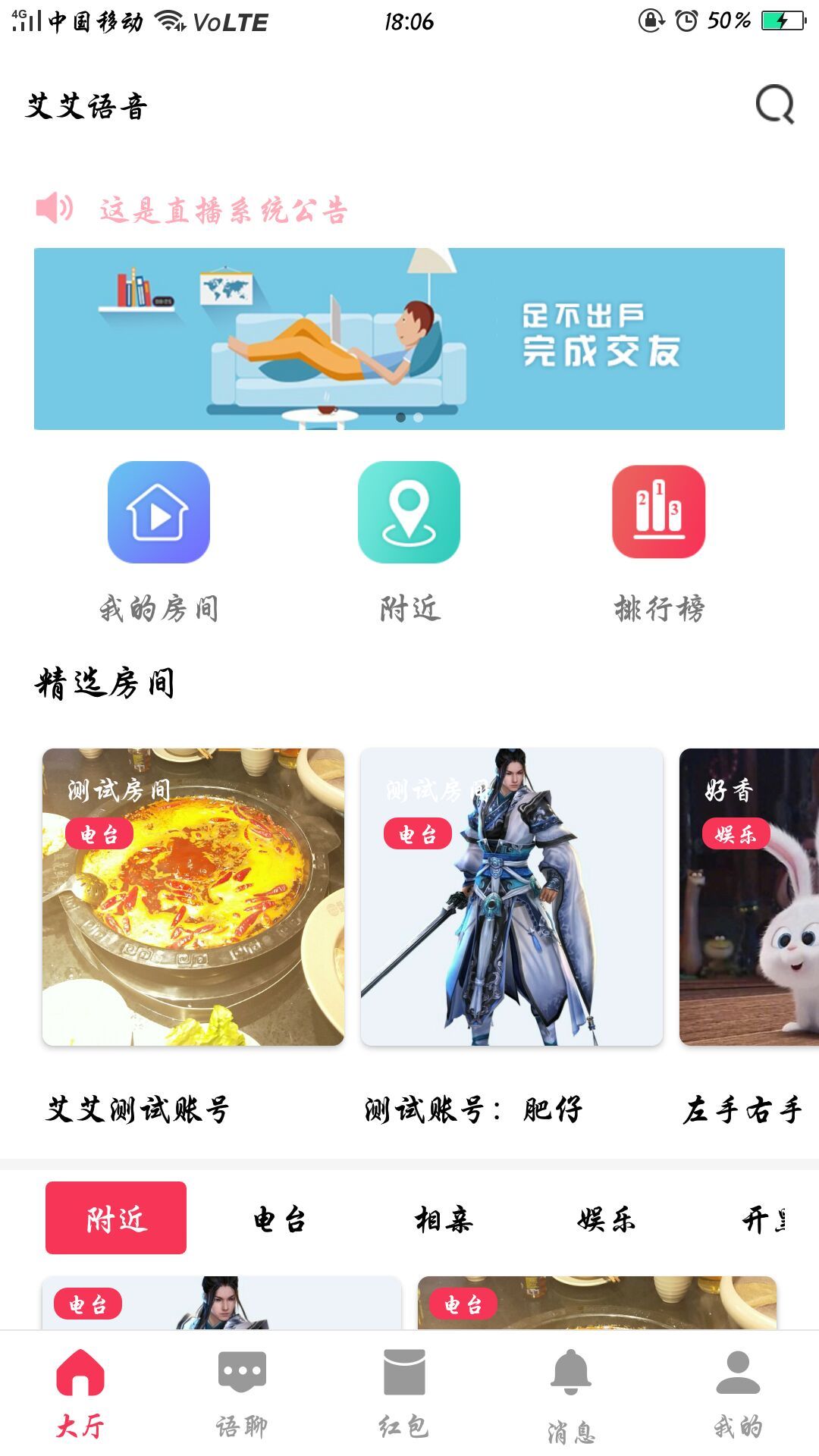The width and height of the screenshot is (819, 1456).
Task: Click the announcement speaker icon
Action: click(53, 209)
